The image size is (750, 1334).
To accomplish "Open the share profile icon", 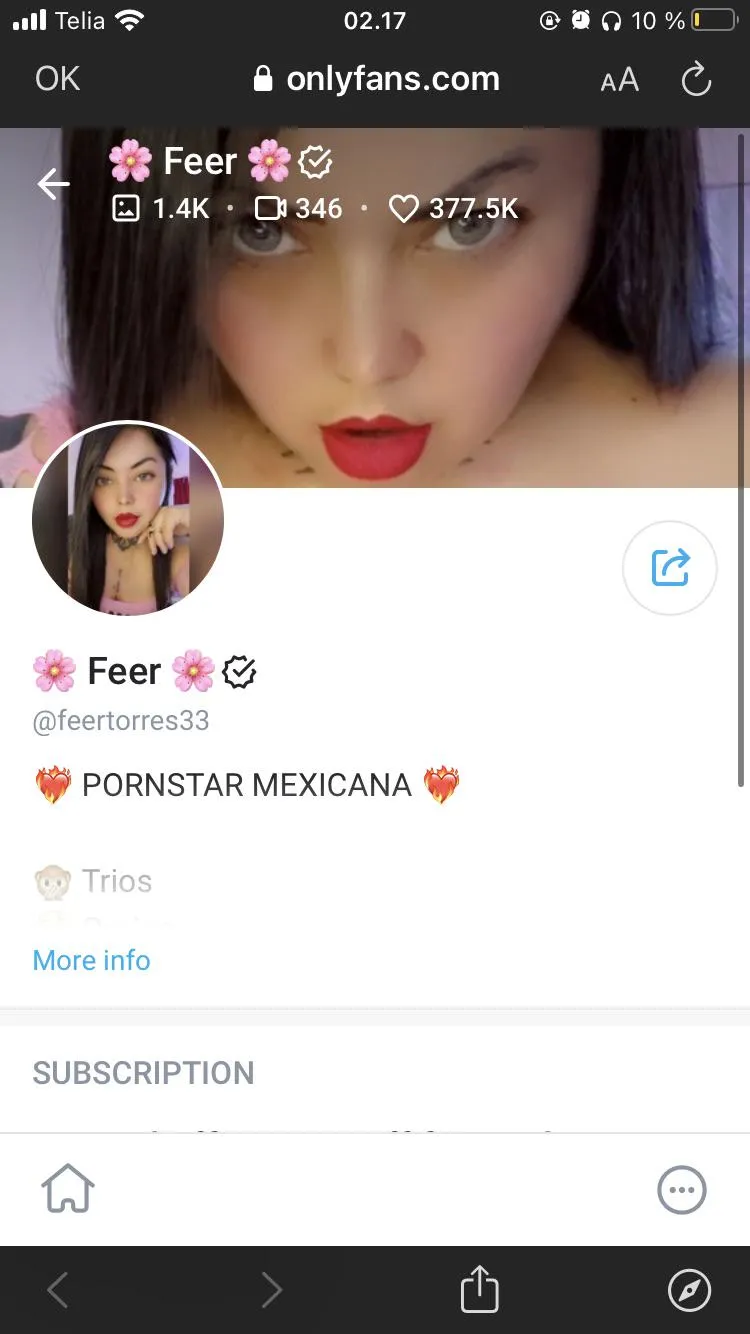I will click(x=669, y=567).
